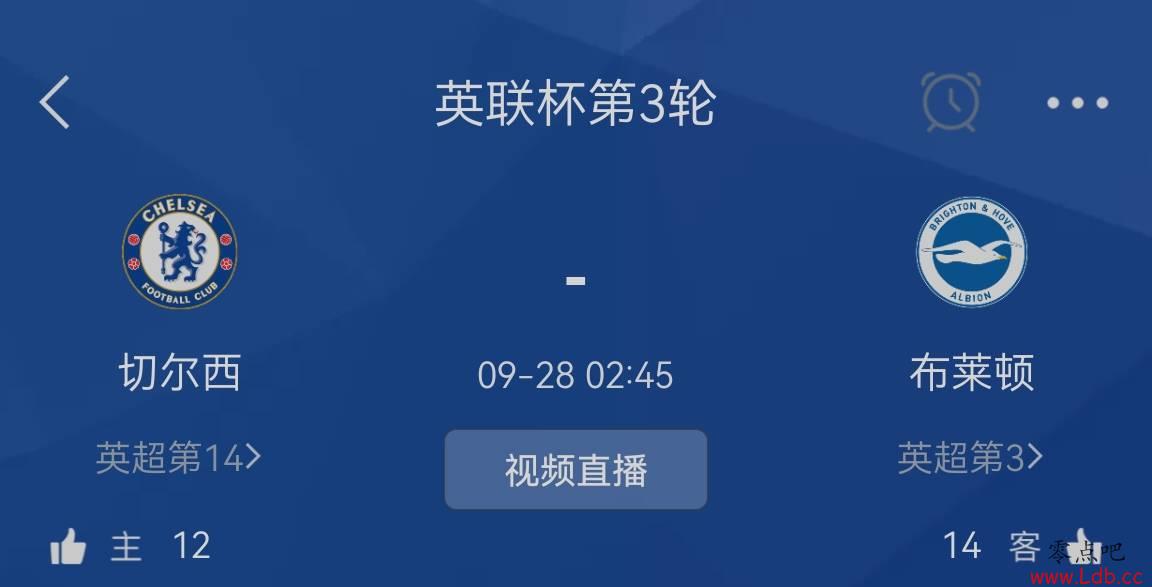Like home team 切尔西 with the thumbs up icon
The image size is (1152, 587).
coord(68,547)
